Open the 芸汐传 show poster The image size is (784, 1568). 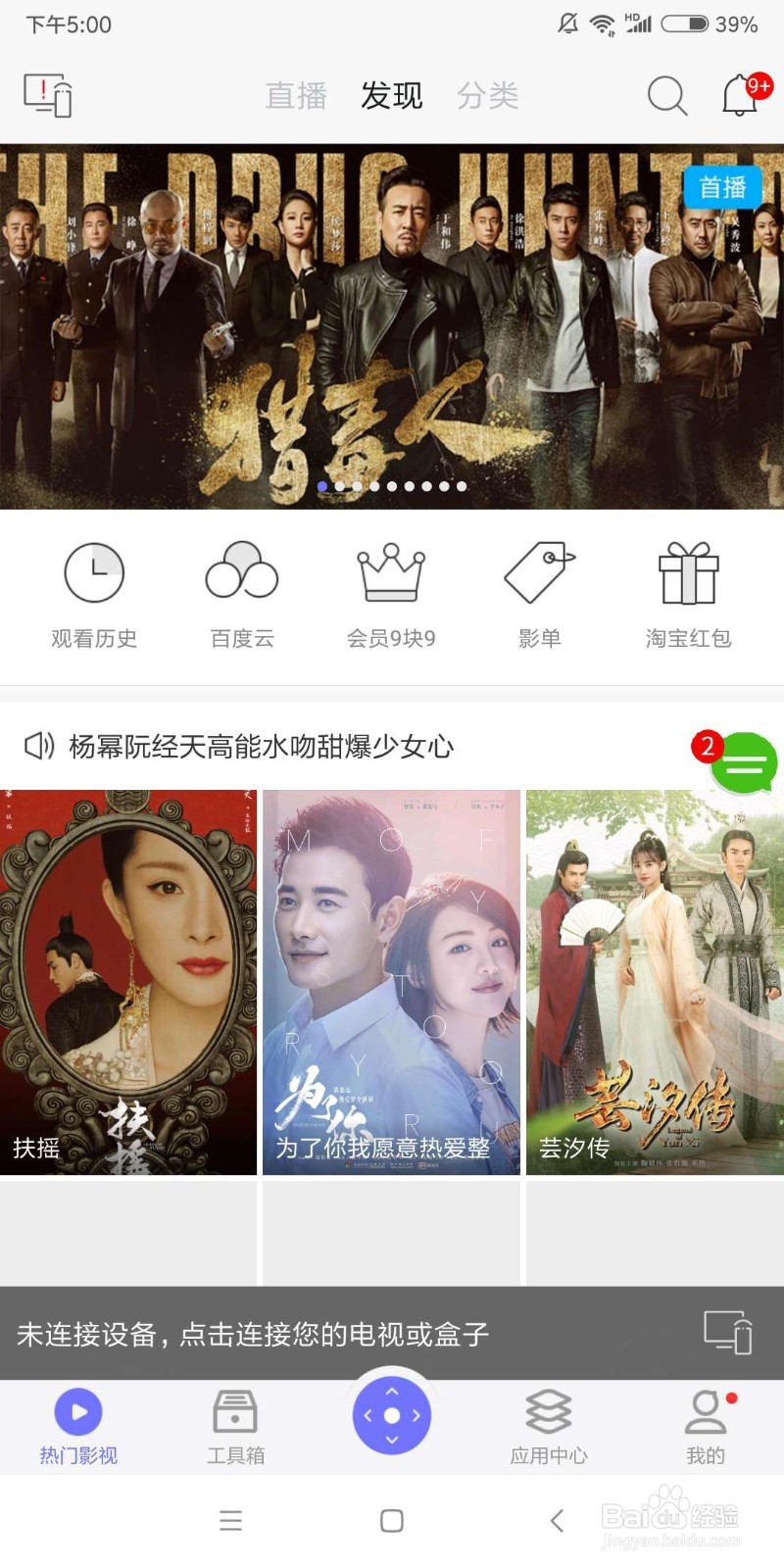(655, 982)
